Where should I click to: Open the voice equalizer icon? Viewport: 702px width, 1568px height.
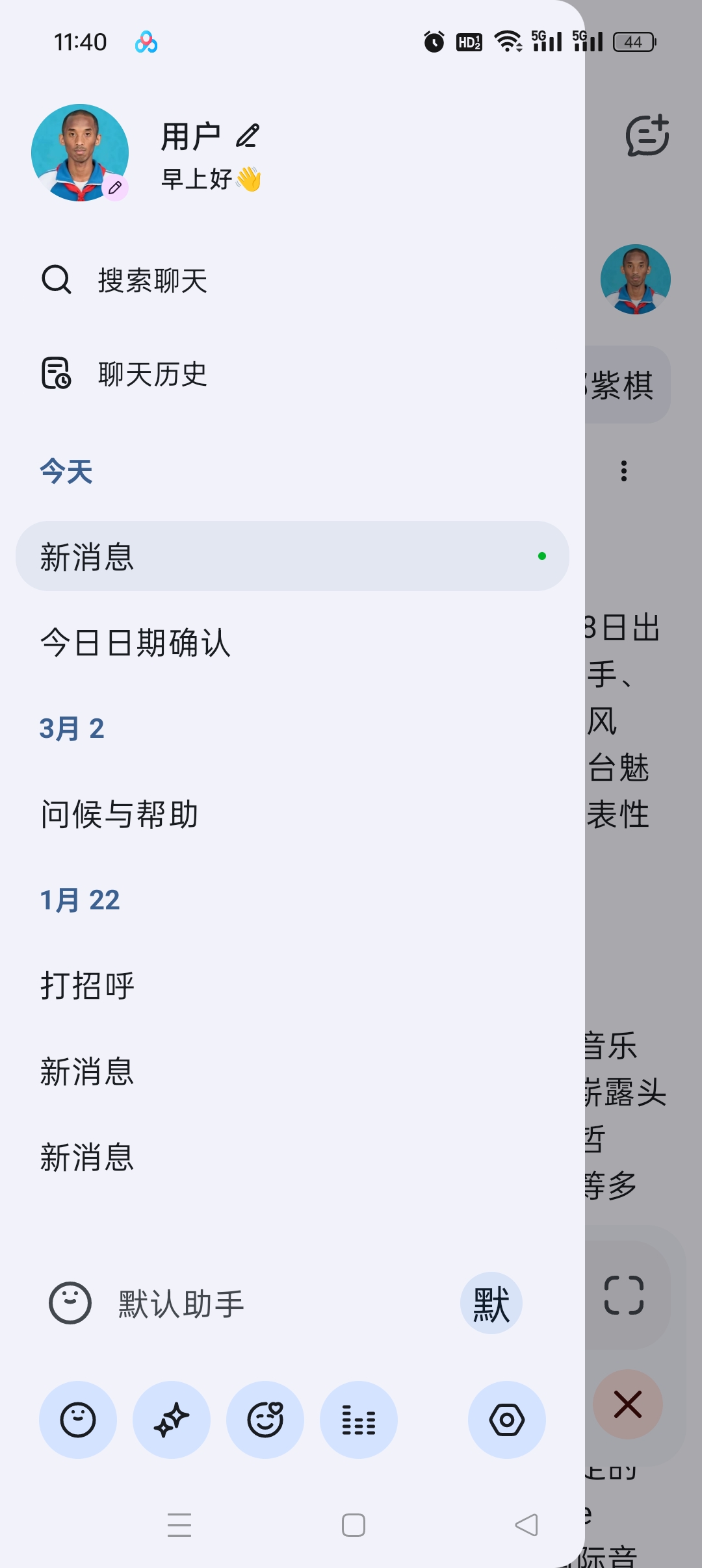[x=359, y=1420]
